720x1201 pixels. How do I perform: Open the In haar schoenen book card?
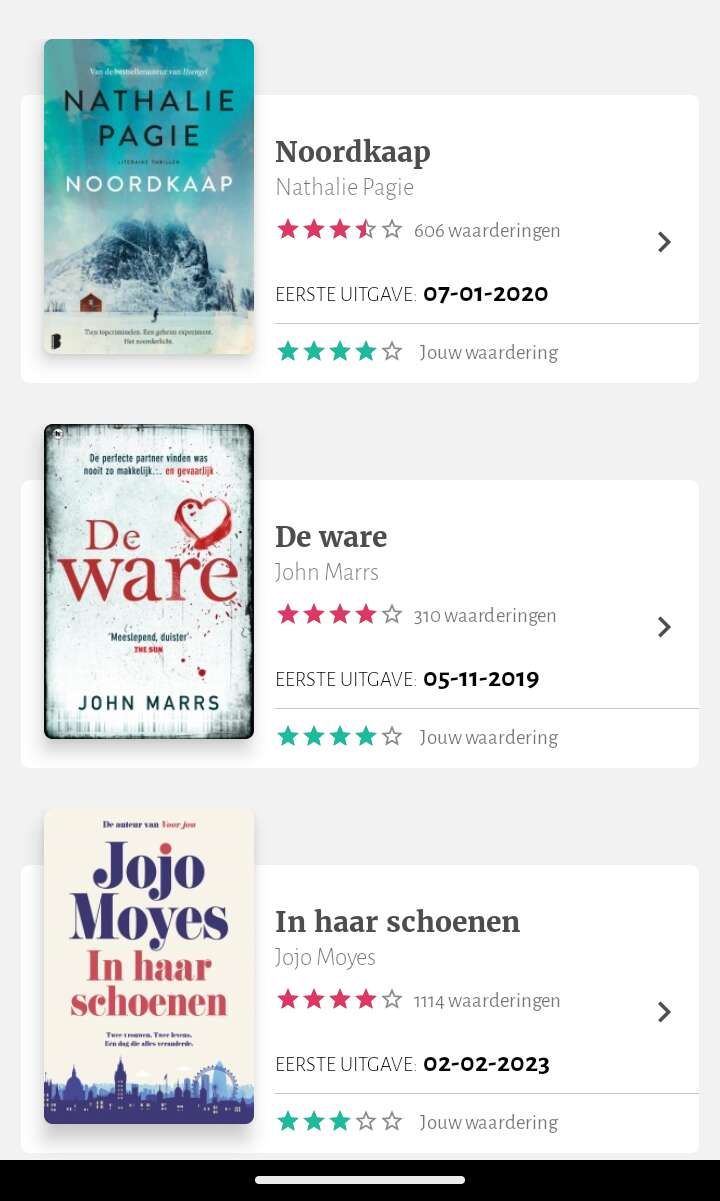(360, 1009)
